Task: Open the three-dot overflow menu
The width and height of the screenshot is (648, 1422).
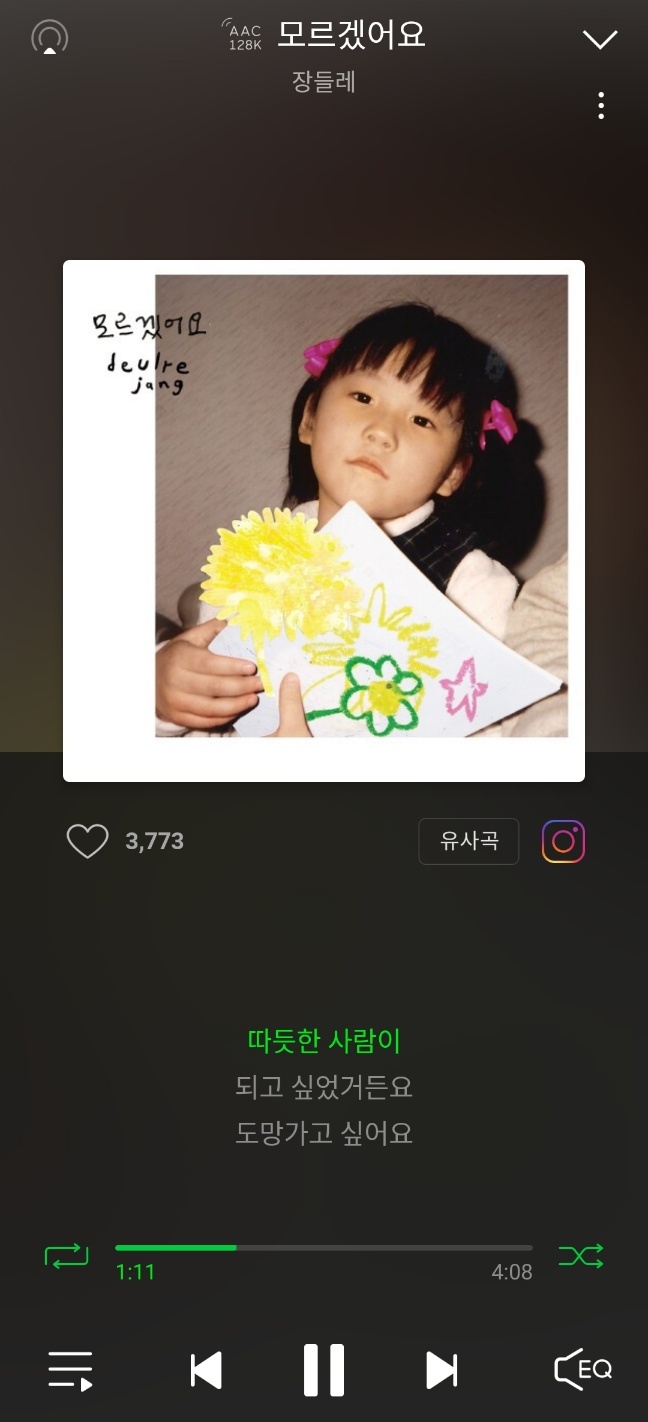Action: tap(600, 106)
